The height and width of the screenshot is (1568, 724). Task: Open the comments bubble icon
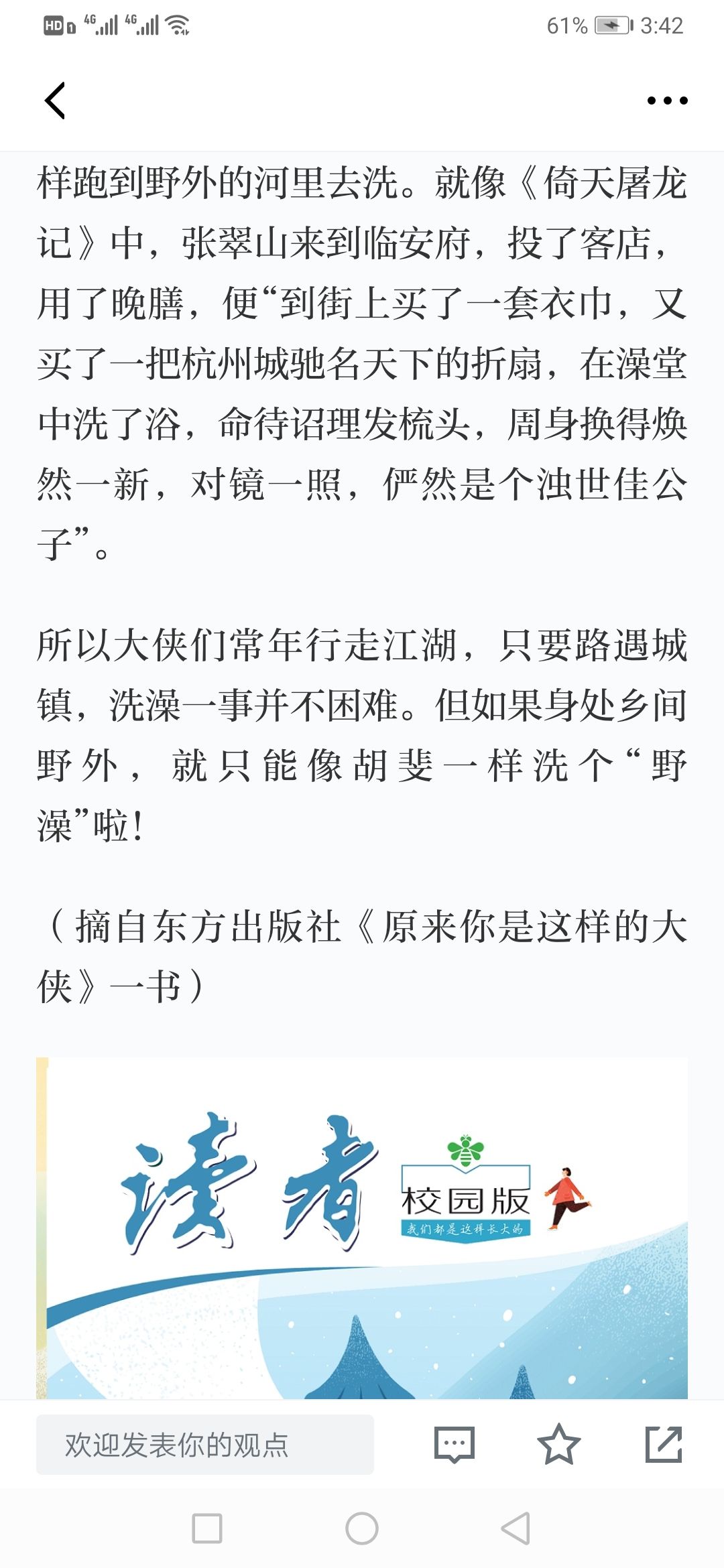[x=455, y=1444]
